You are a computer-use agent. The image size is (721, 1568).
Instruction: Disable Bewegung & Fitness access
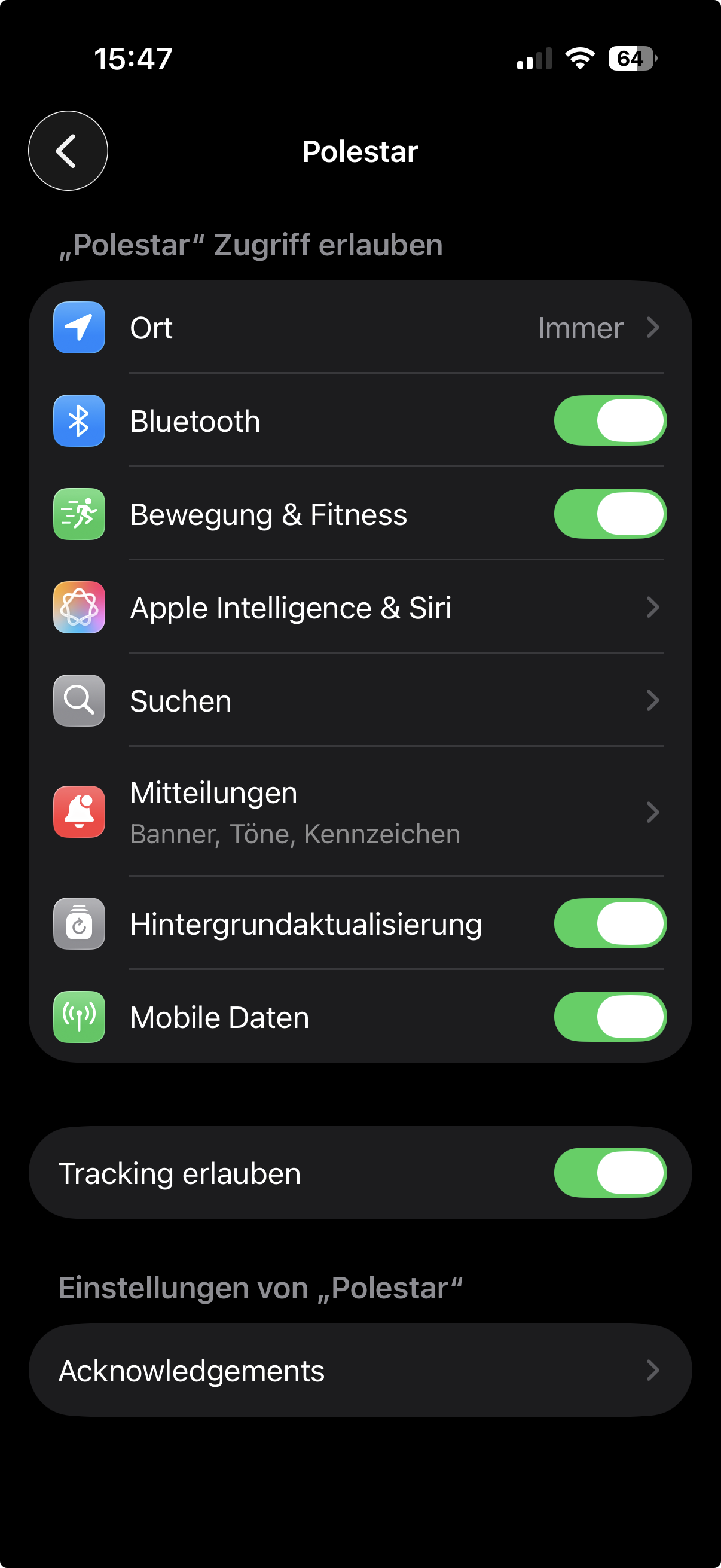[x=610, y=514]
